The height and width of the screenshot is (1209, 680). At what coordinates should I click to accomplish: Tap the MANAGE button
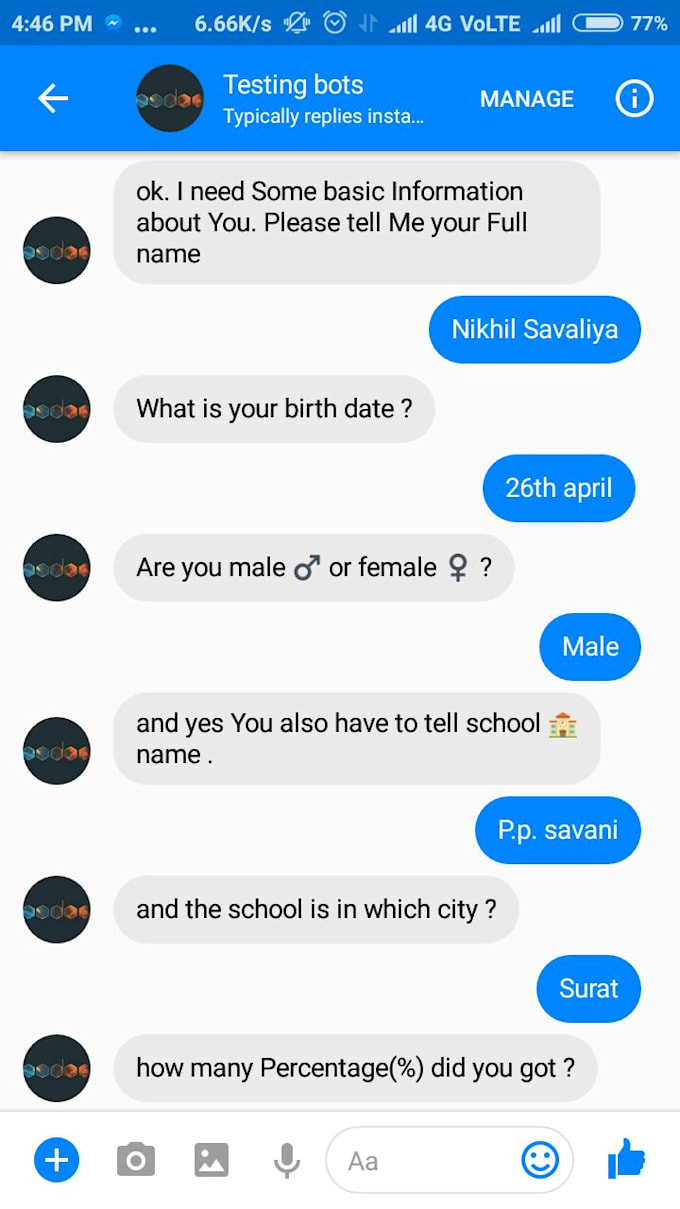526,99
